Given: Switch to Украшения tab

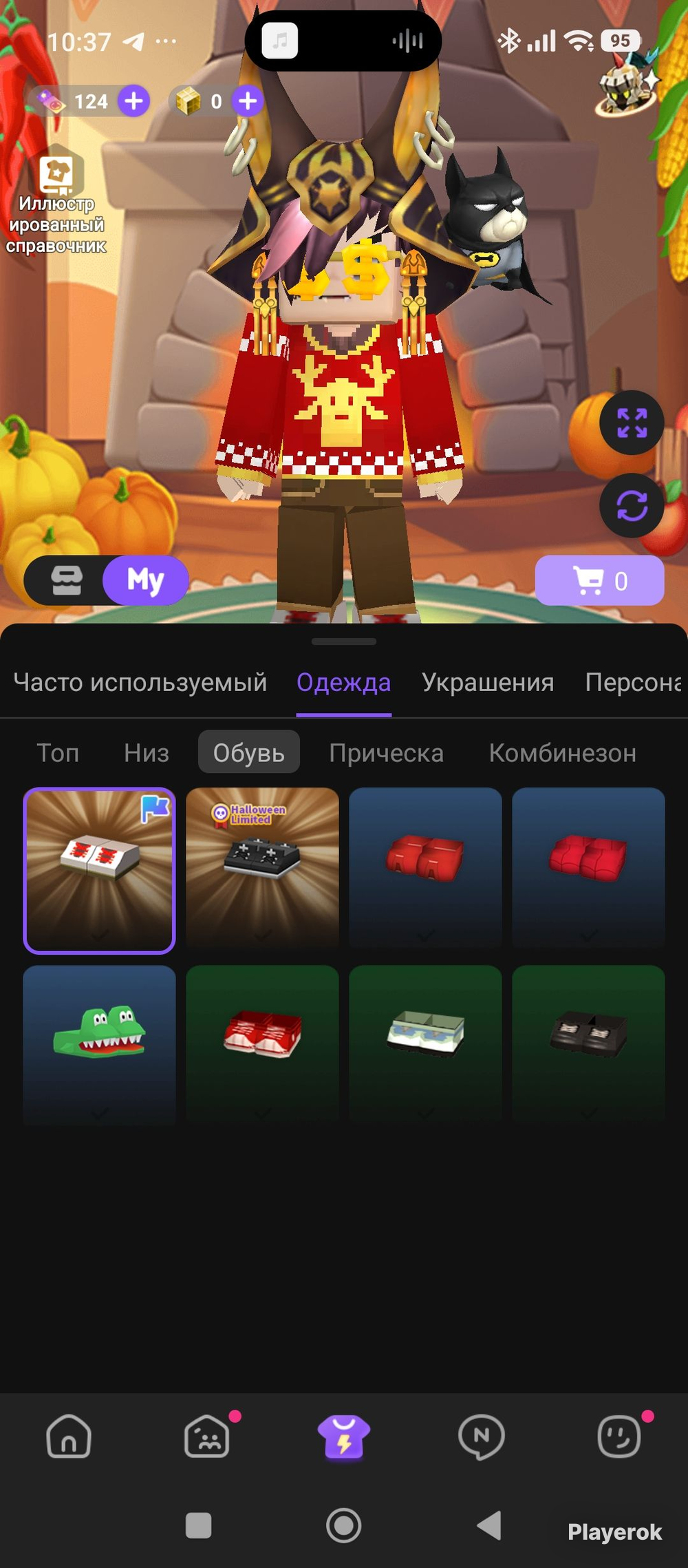Looking at the screenshot, I should tap(488, 682).
